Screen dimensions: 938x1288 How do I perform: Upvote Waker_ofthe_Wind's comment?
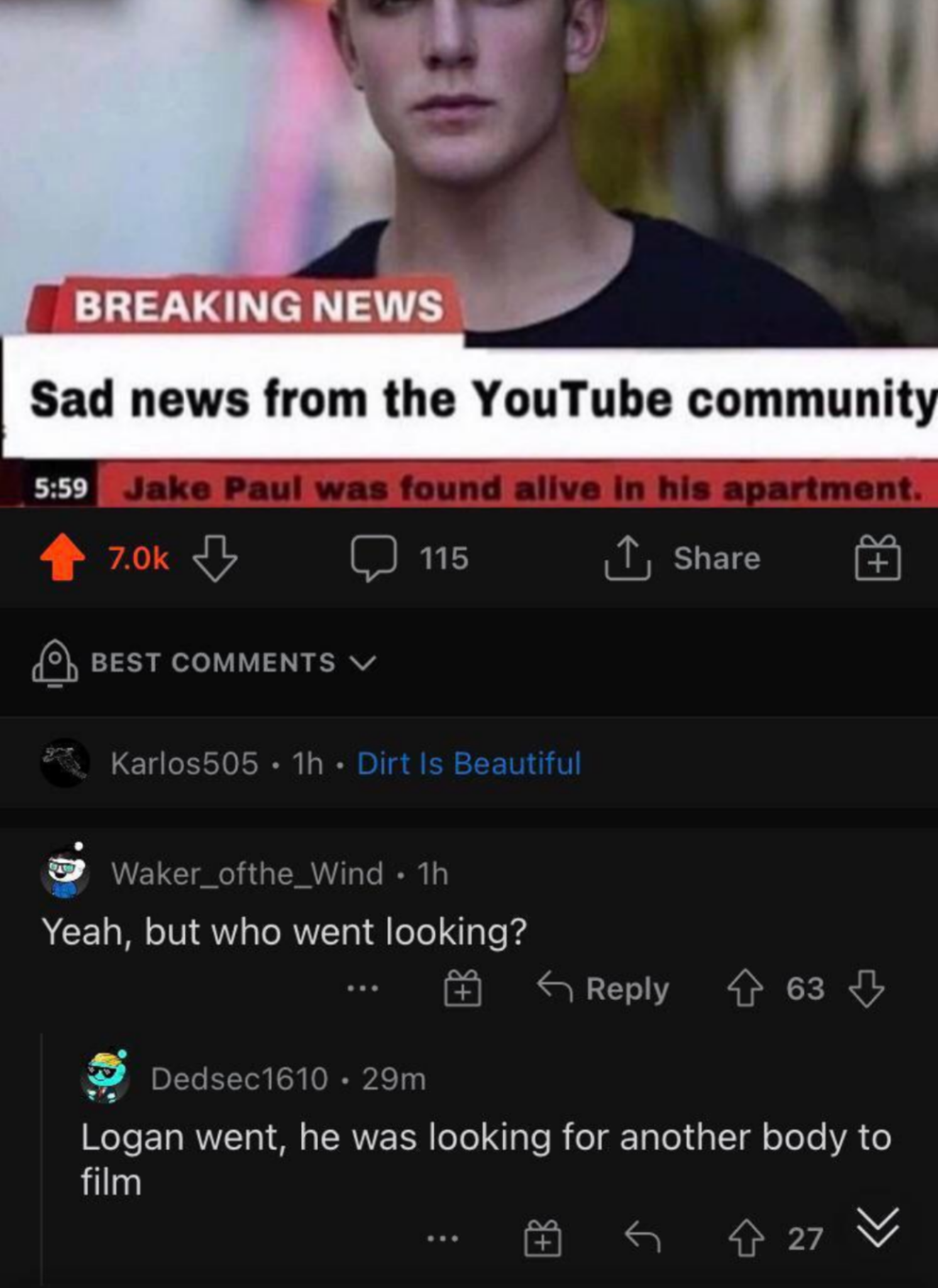[745, 989]
